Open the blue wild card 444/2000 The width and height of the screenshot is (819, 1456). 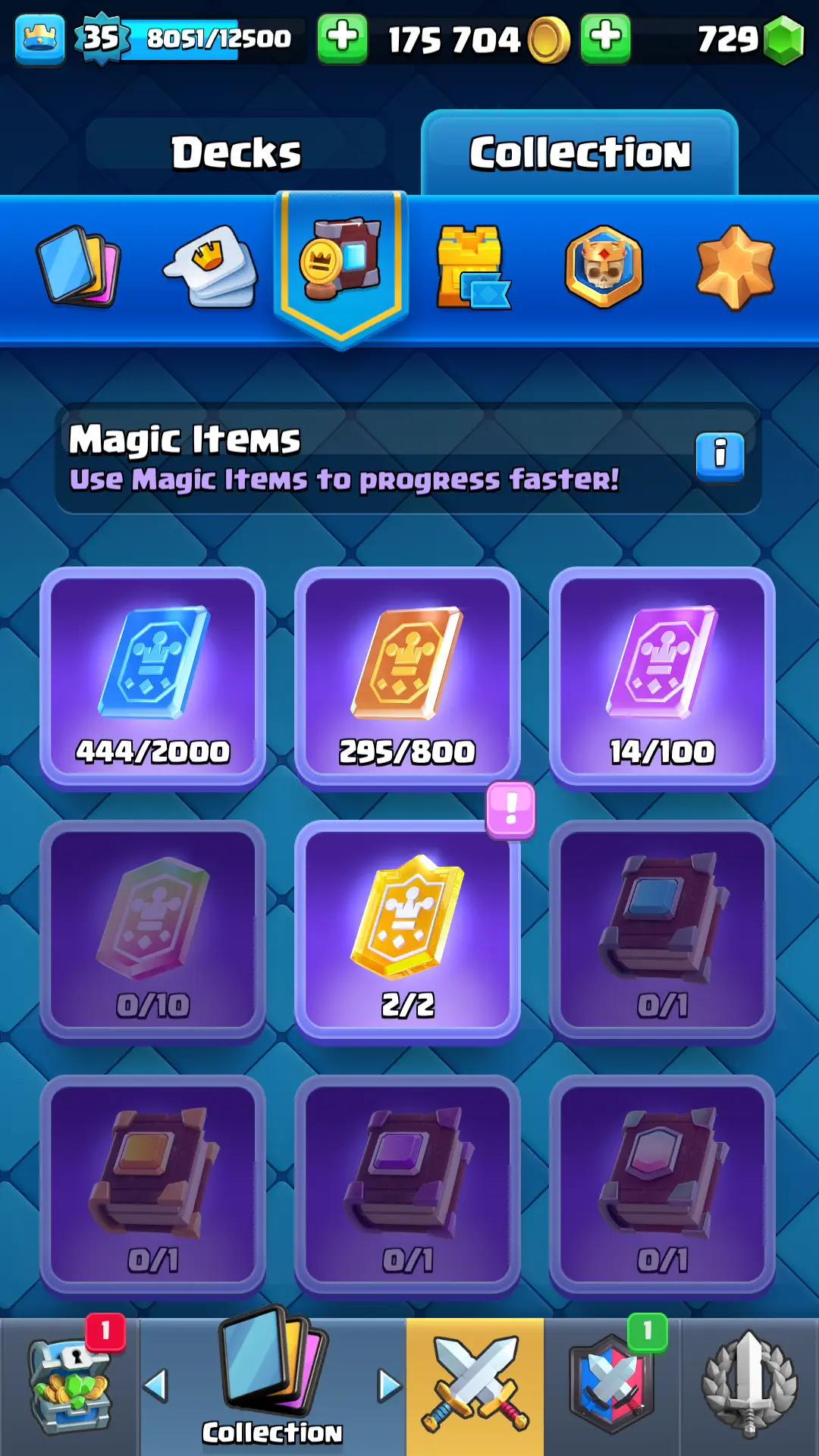[x=152, y=677]
